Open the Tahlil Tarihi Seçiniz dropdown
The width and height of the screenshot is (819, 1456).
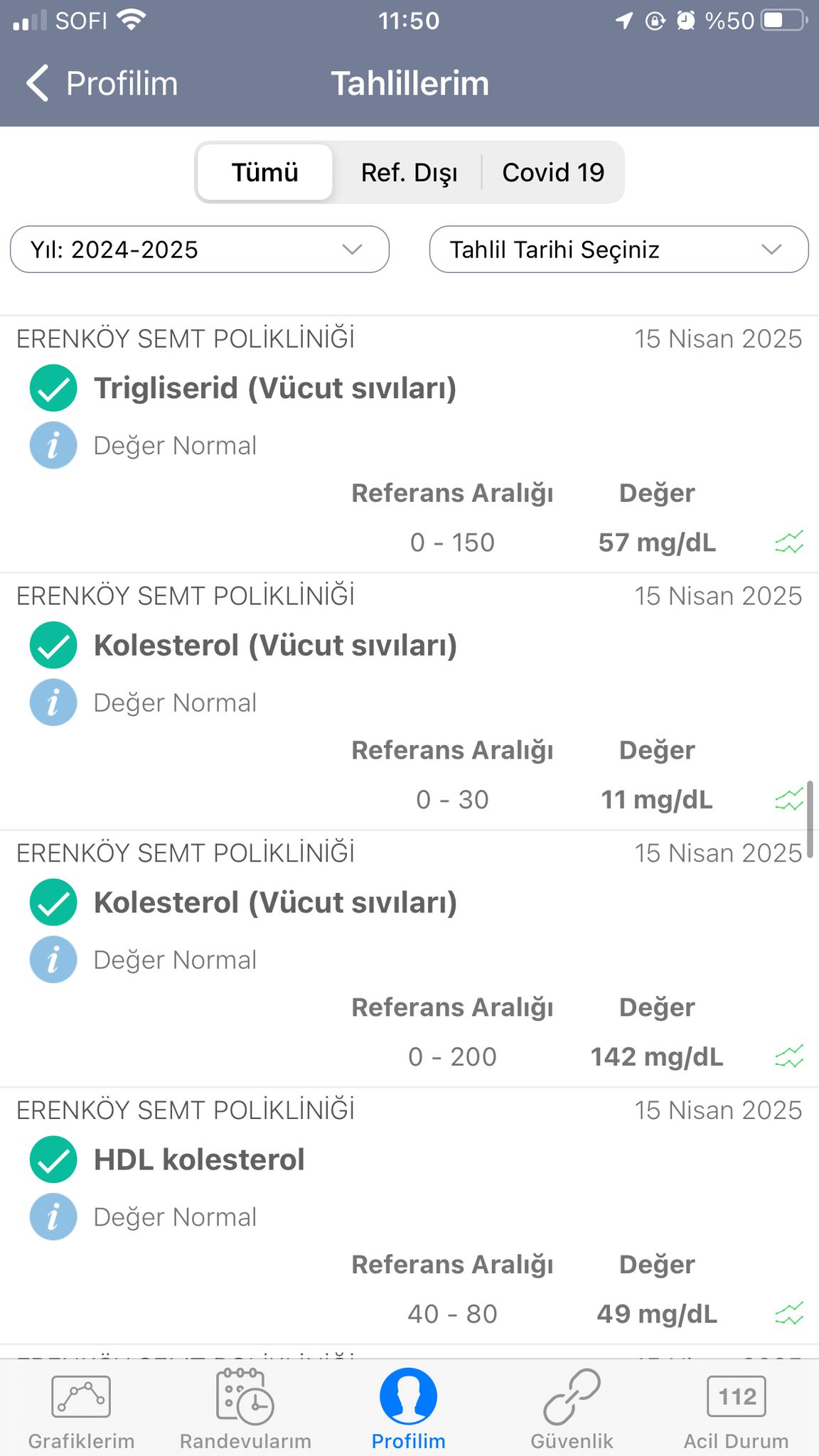(x=619, y=250)
